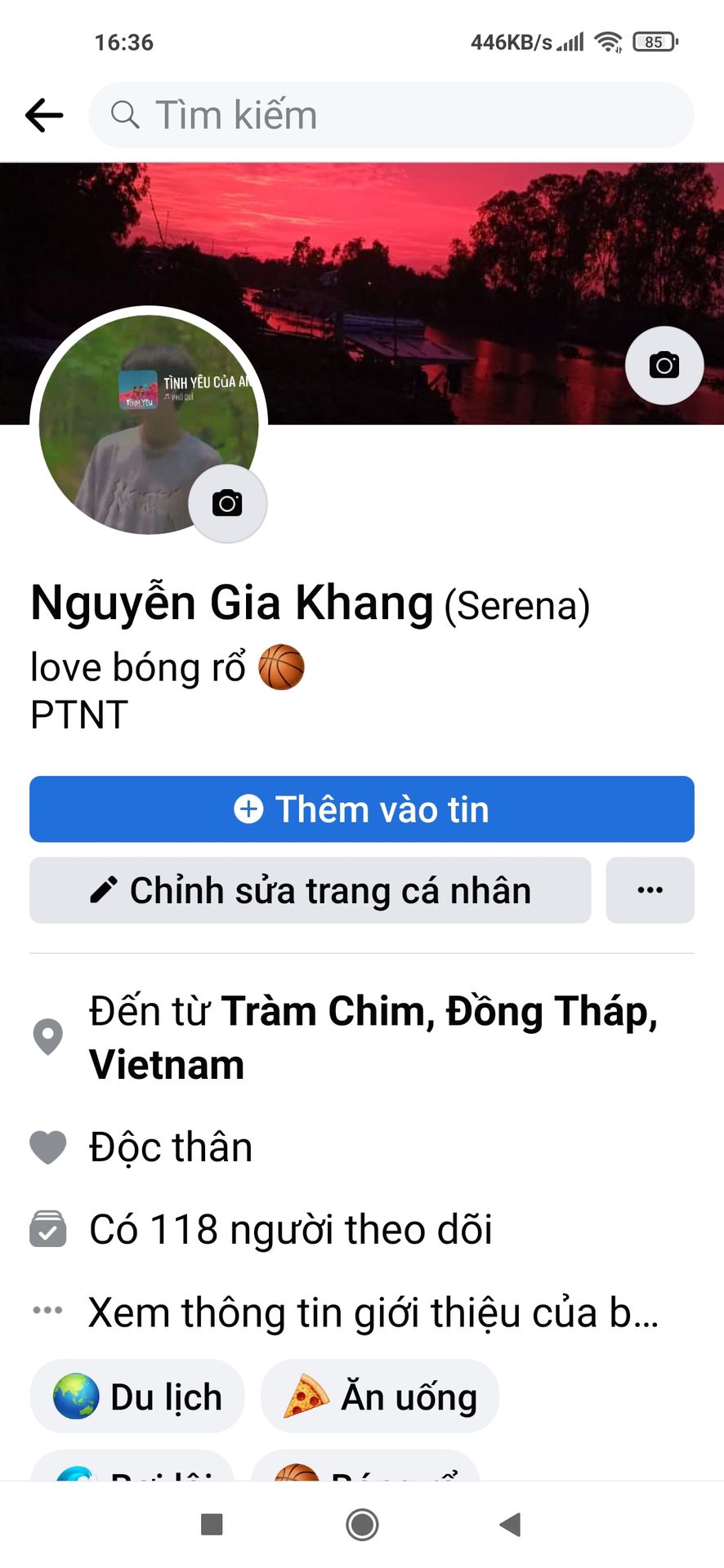Change the cover photo via camera icon
Image resolution: width=724 pixels, height=1568 pixels.
point(664,365)
